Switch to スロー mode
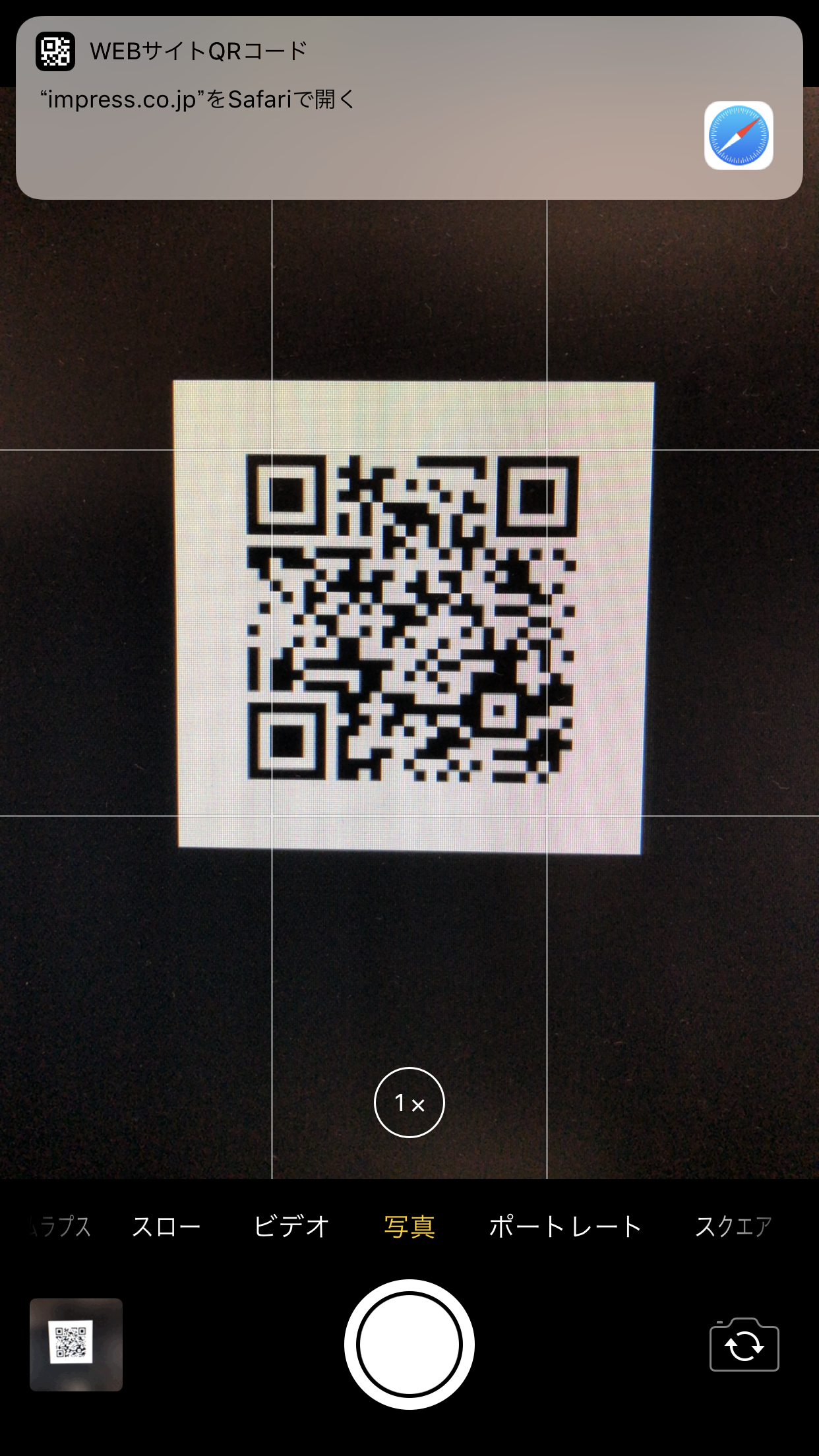This screenshot has width=819, height=1456. tap(166, 1227)
